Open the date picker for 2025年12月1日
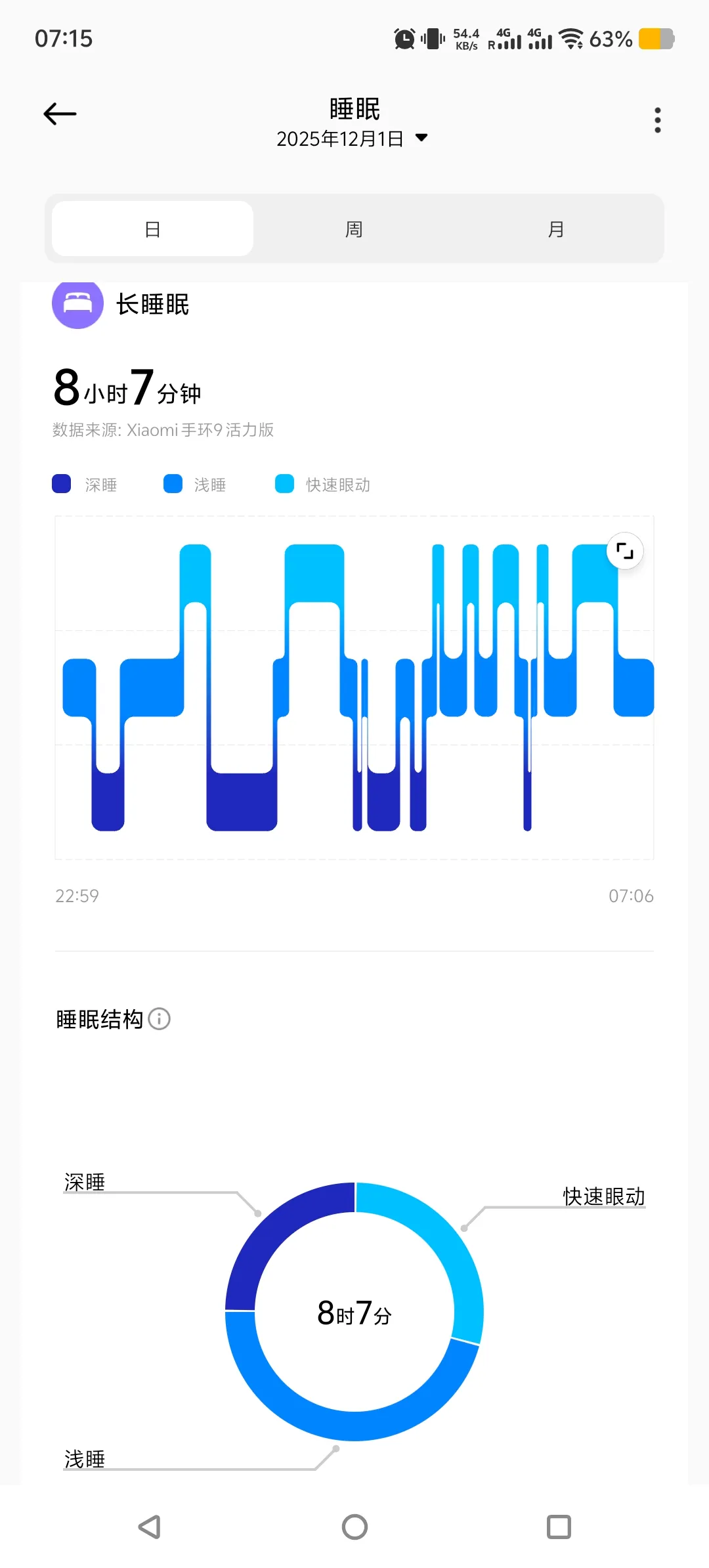This screenshot has height=1568, width=709. coord(353,139)
